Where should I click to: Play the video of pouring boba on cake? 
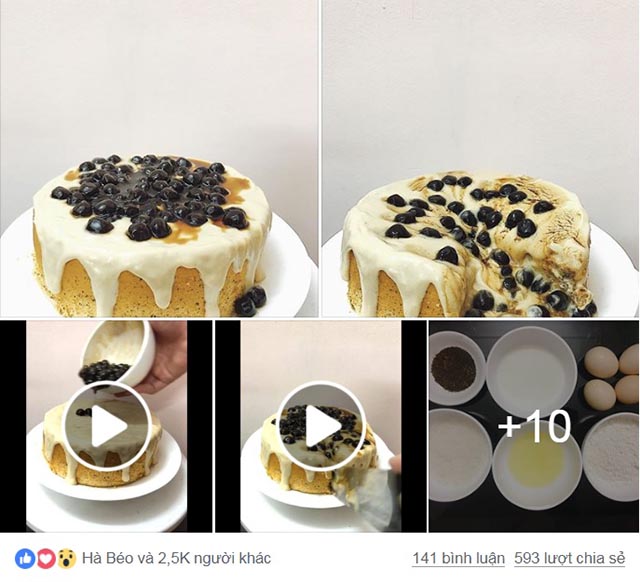[x=108, y=427]
